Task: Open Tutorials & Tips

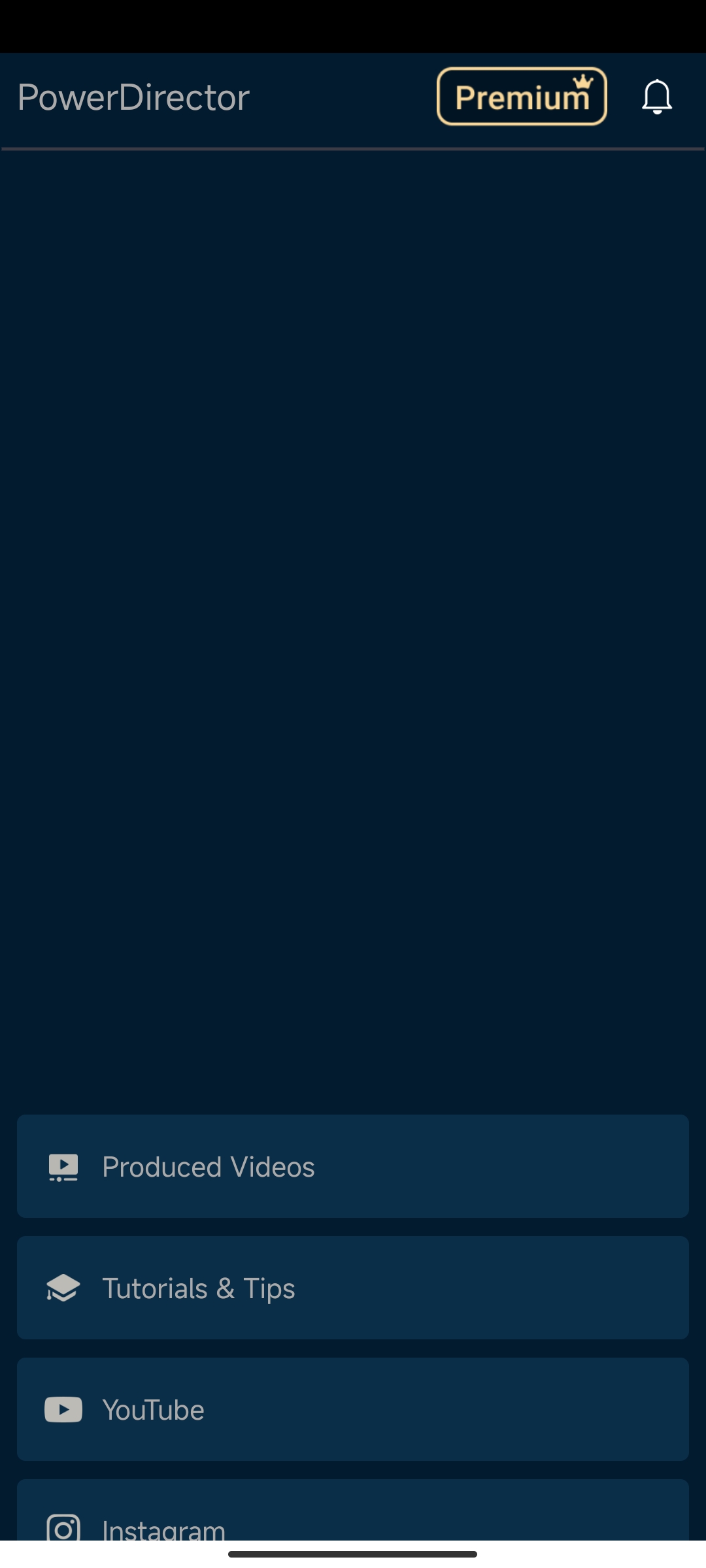Action: tap(353, 1288)
